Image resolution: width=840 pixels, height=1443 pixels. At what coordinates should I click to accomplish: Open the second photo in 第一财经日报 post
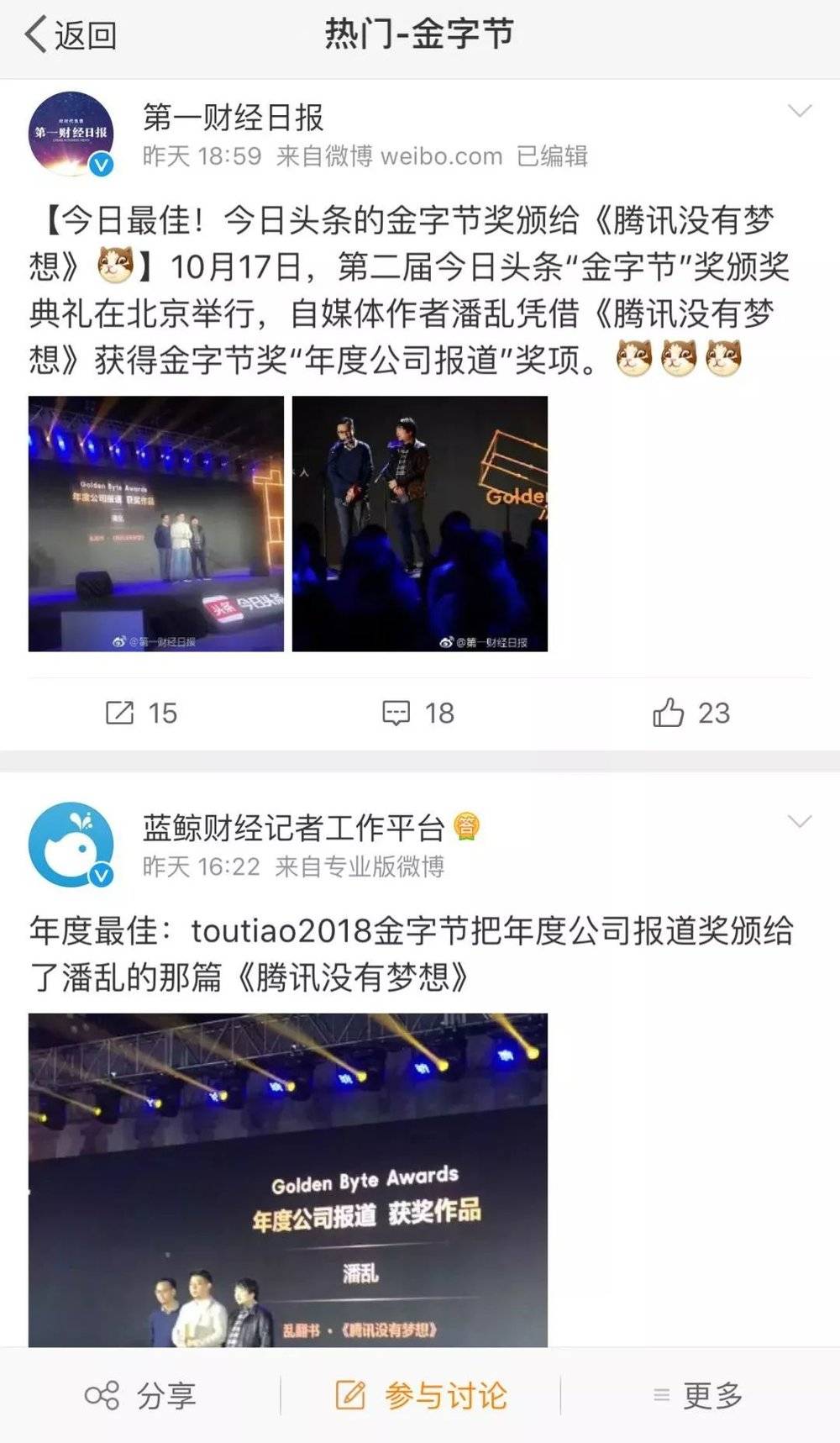[420, 524]
